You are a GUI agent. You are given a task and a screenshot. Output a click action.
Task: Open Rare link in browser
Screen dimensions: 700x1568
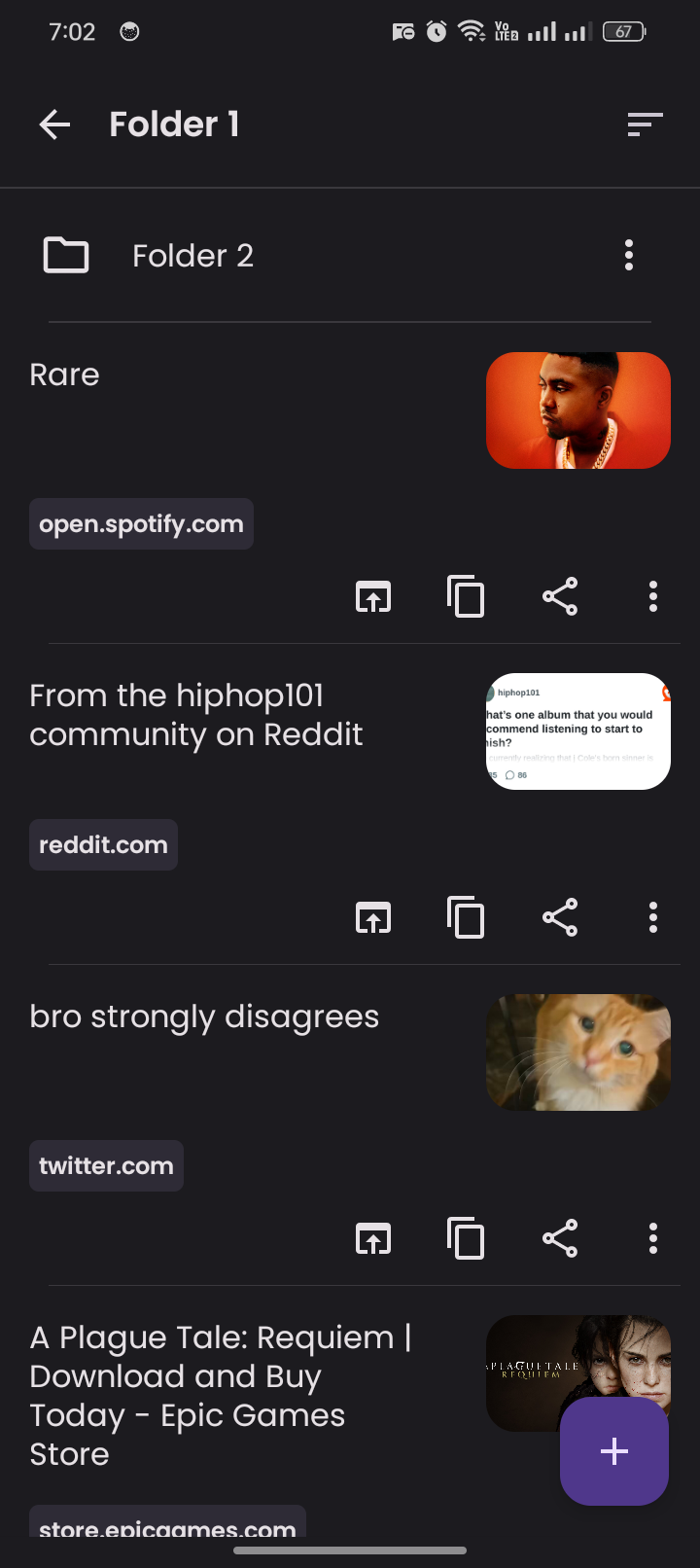373,596
